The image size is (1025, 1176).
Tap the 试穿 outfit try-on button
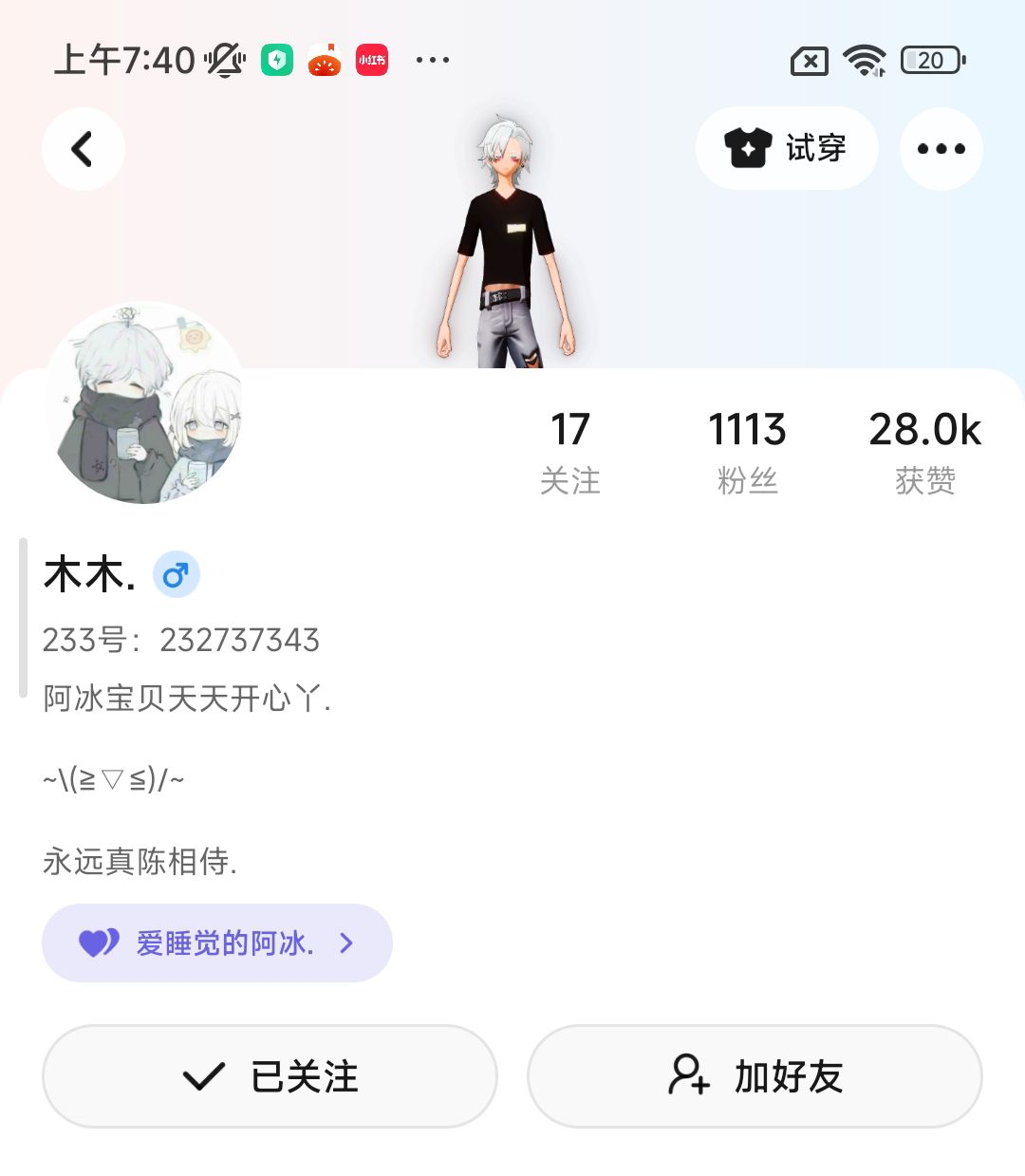point(786,148)
